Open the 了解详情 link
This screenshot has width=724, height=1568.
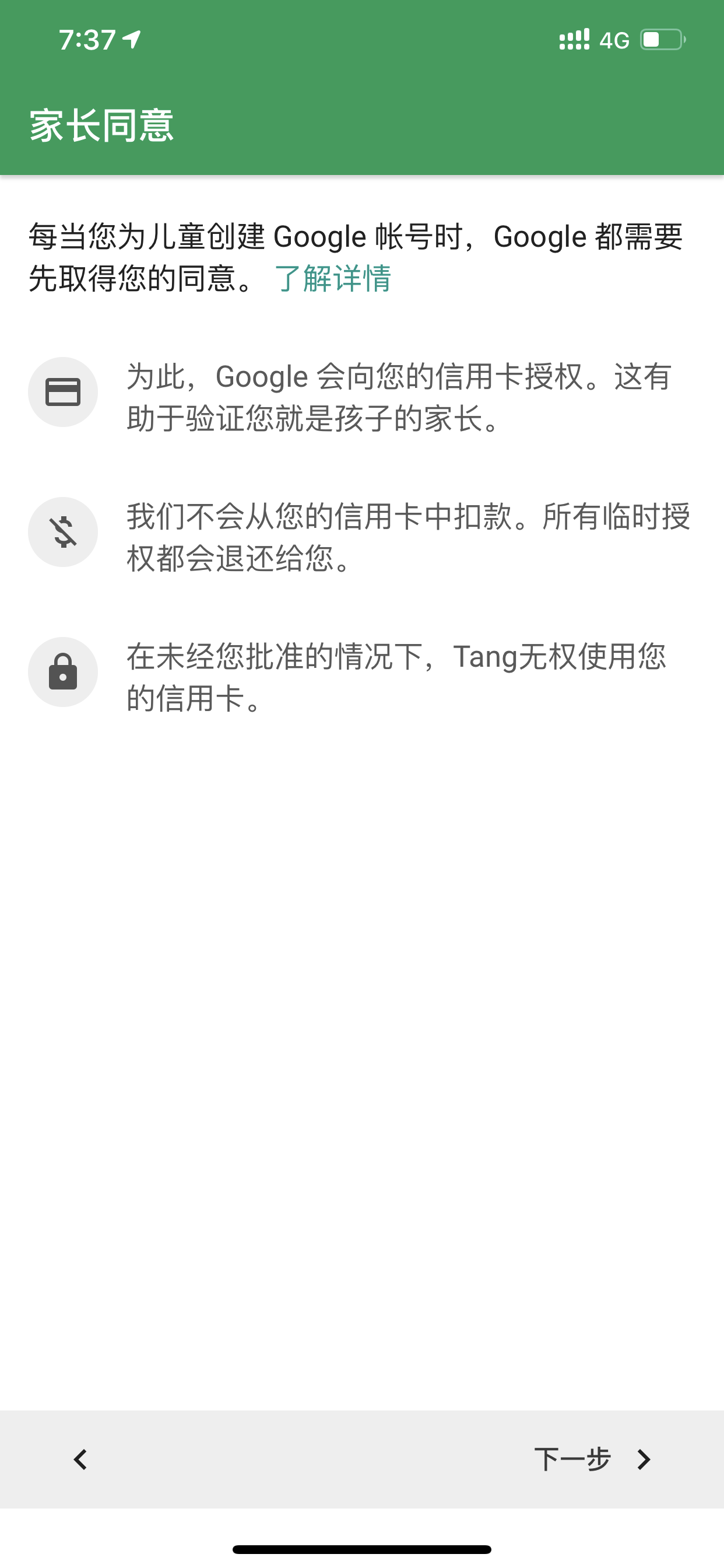(x=332, y=279)
